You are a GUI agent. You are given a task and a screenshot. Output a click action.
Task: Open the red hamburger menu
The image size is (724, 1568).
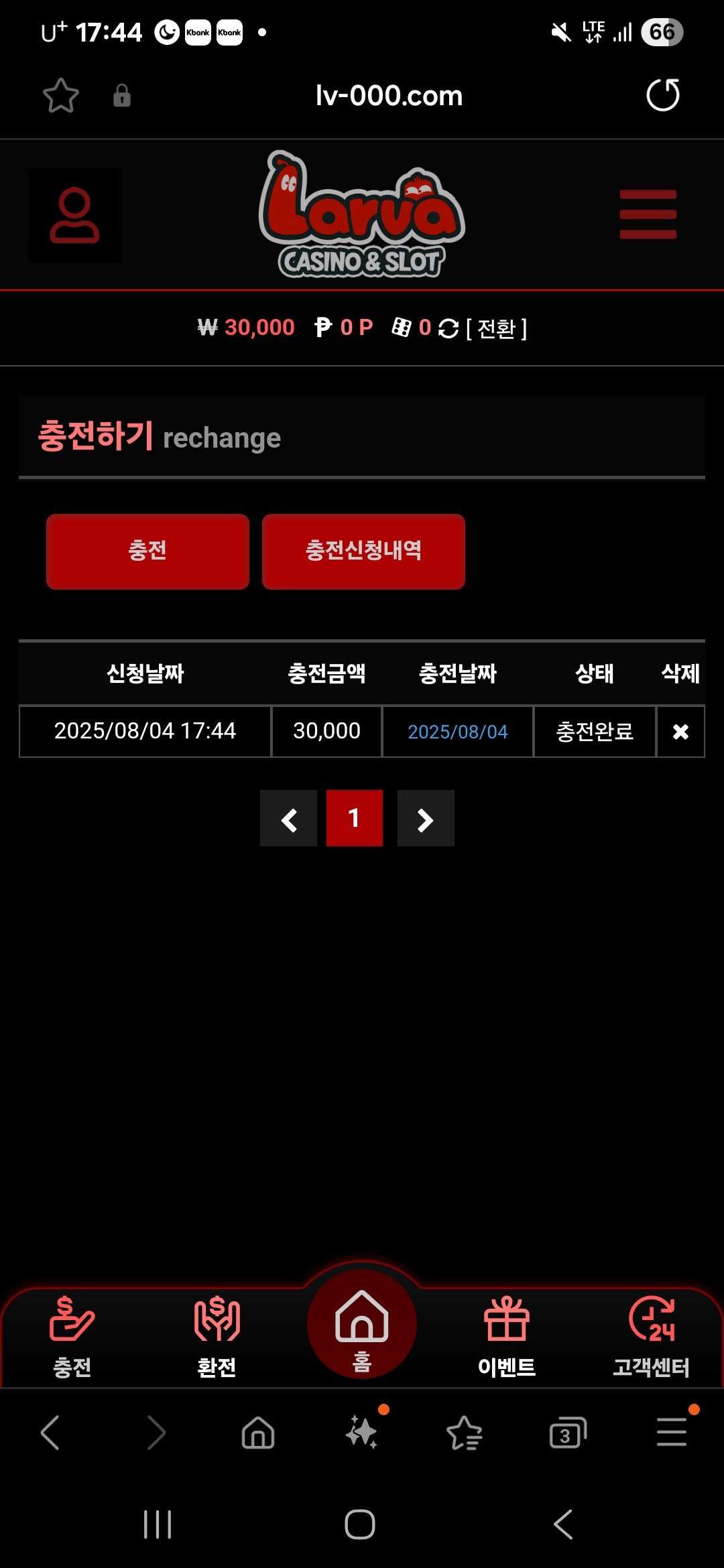(648, 214)
